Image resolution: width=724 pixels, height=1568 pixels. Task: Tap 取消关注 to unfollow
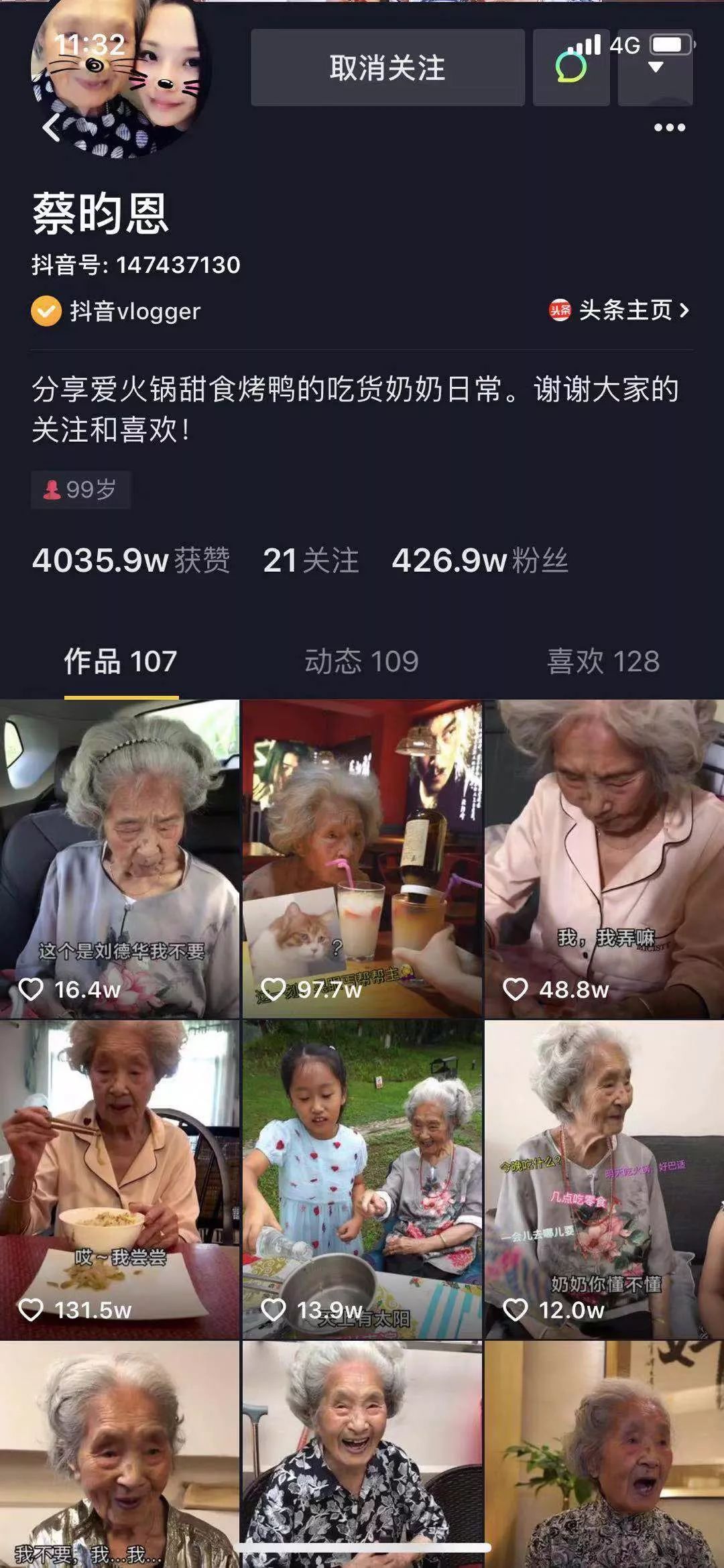point(387,68)
